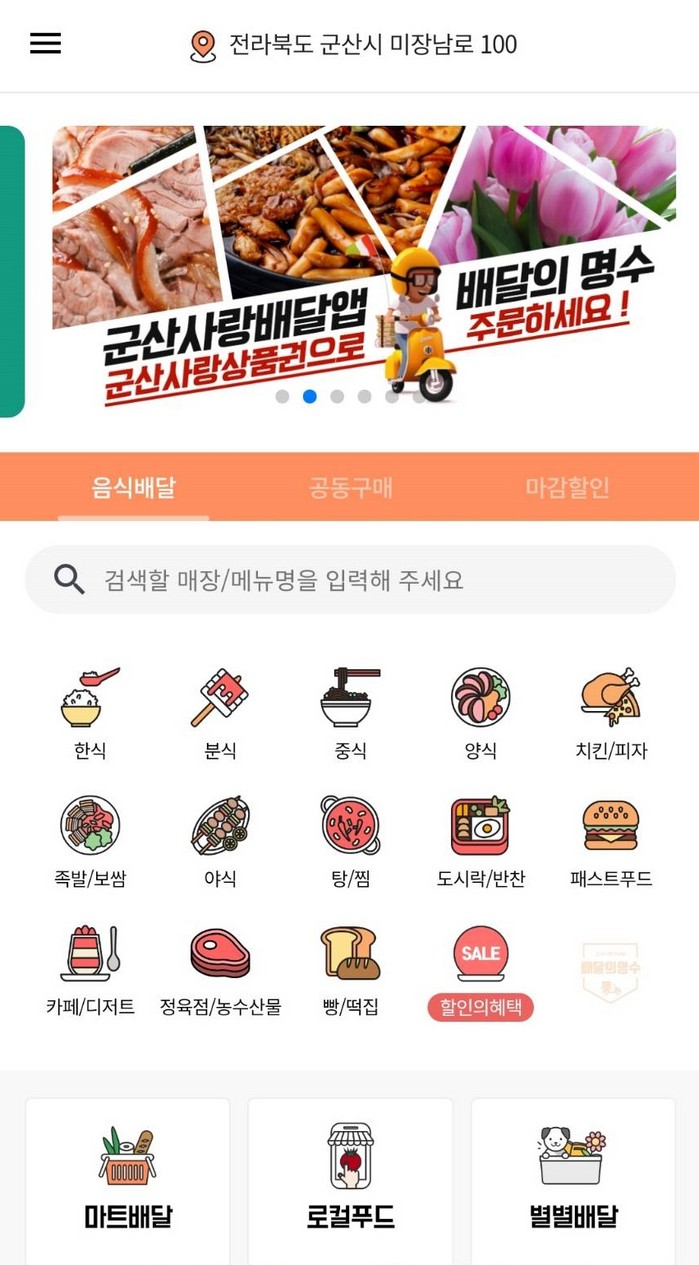The image size is (699, 1265).
Task: View 양식 restaurants
Action: click(480, 712)
